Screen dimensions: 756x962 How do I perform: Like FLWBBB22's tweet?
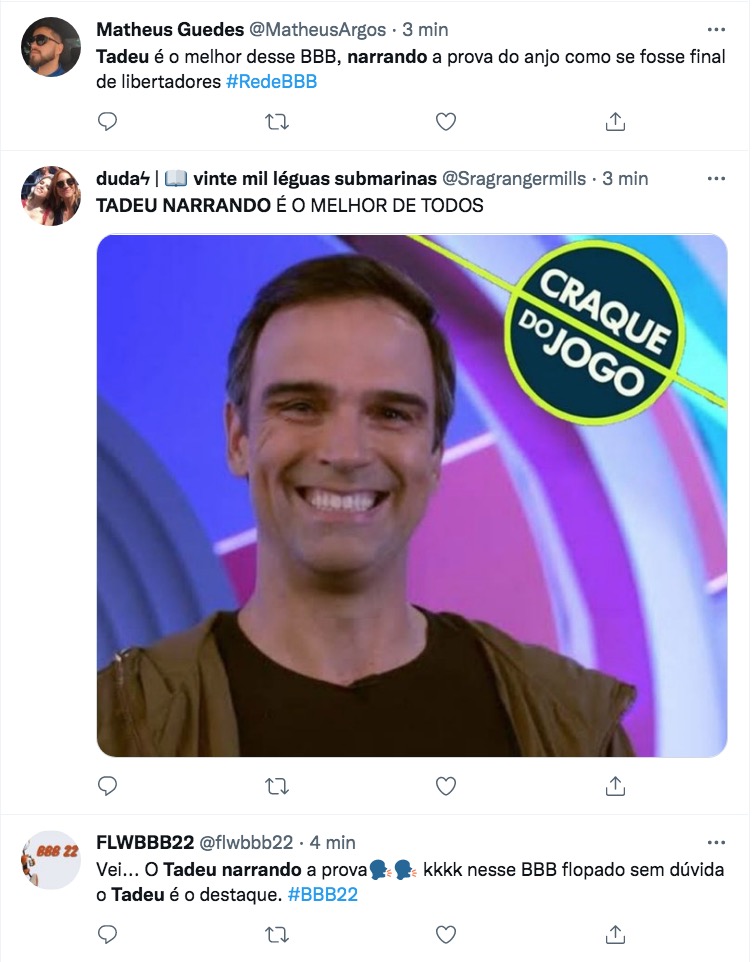pyautogui.click(x=446, y=935)
